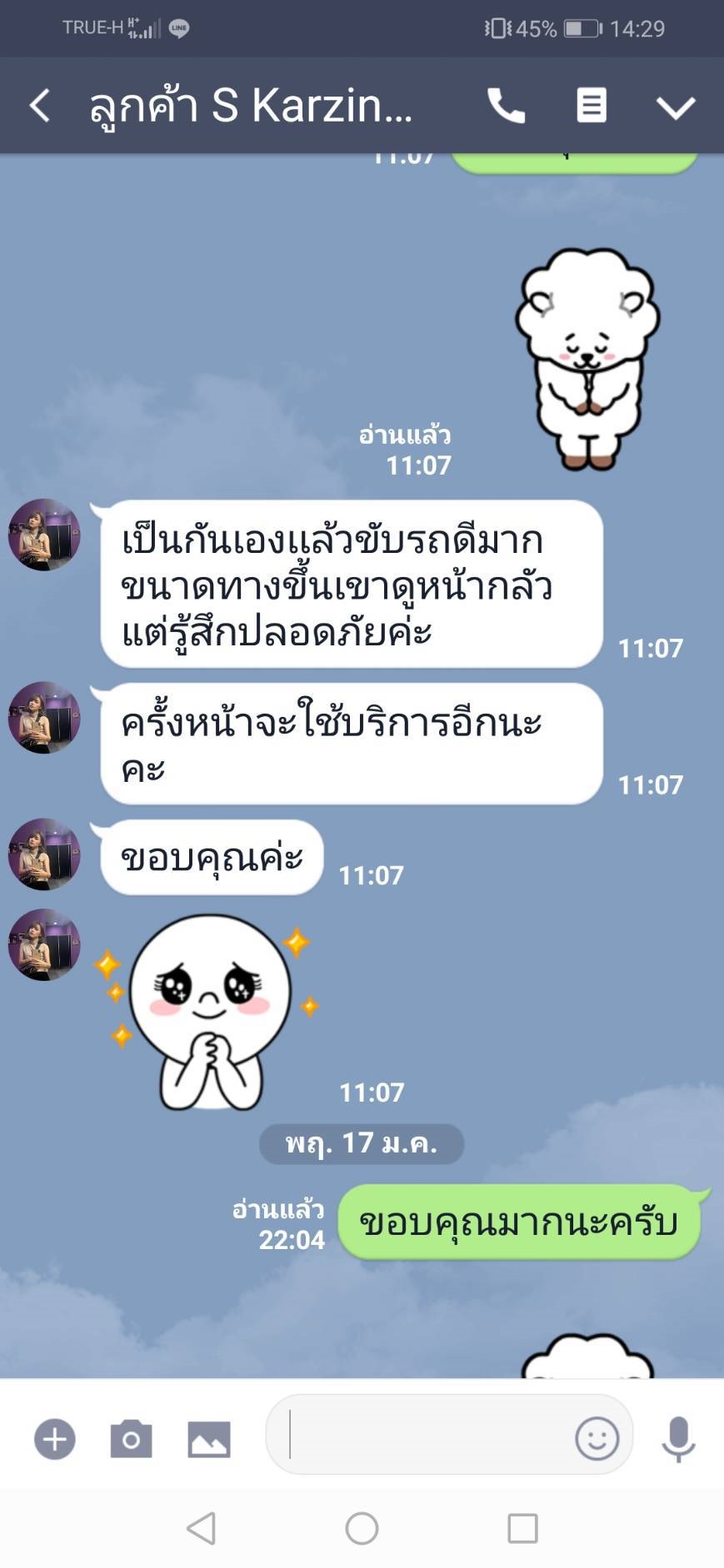Launch the camera from the chat bar
The image size is (724, 1568).
point(132,1439)
